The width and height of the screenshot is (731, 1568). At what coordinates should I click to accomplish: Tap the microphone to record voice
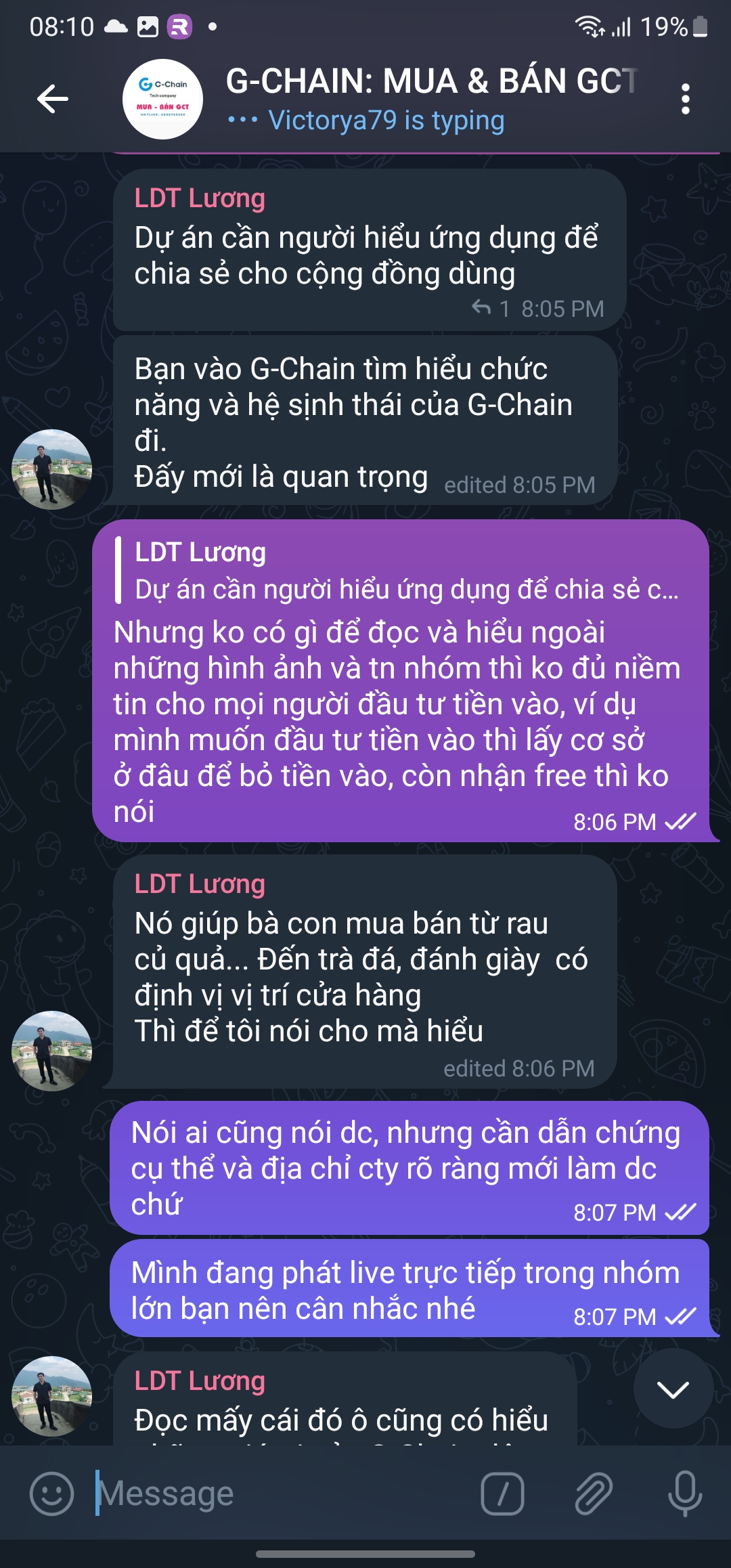[x=684, y=1493]
